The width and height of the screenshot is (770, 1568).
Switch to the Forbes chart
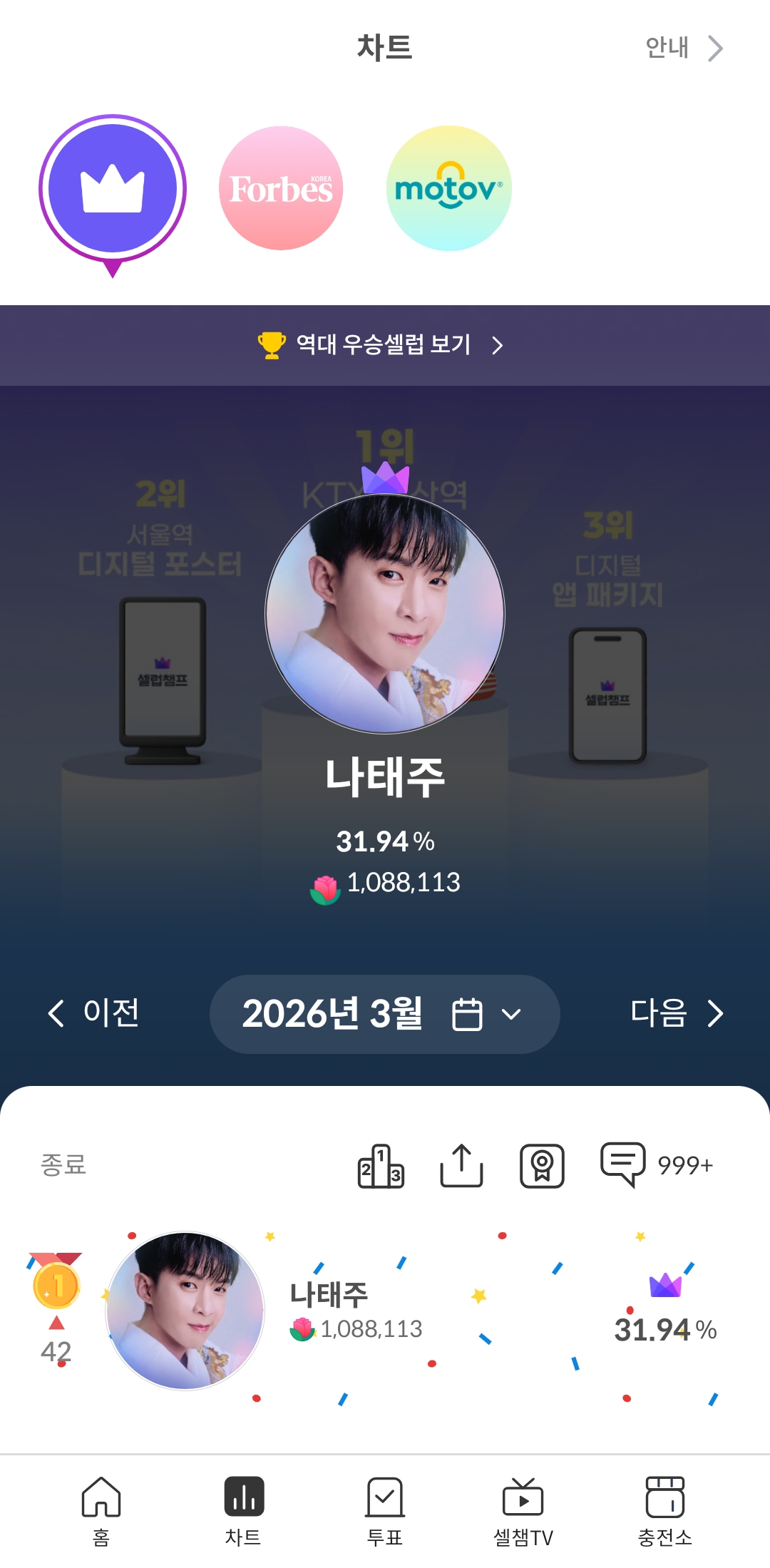coord(281,189)
